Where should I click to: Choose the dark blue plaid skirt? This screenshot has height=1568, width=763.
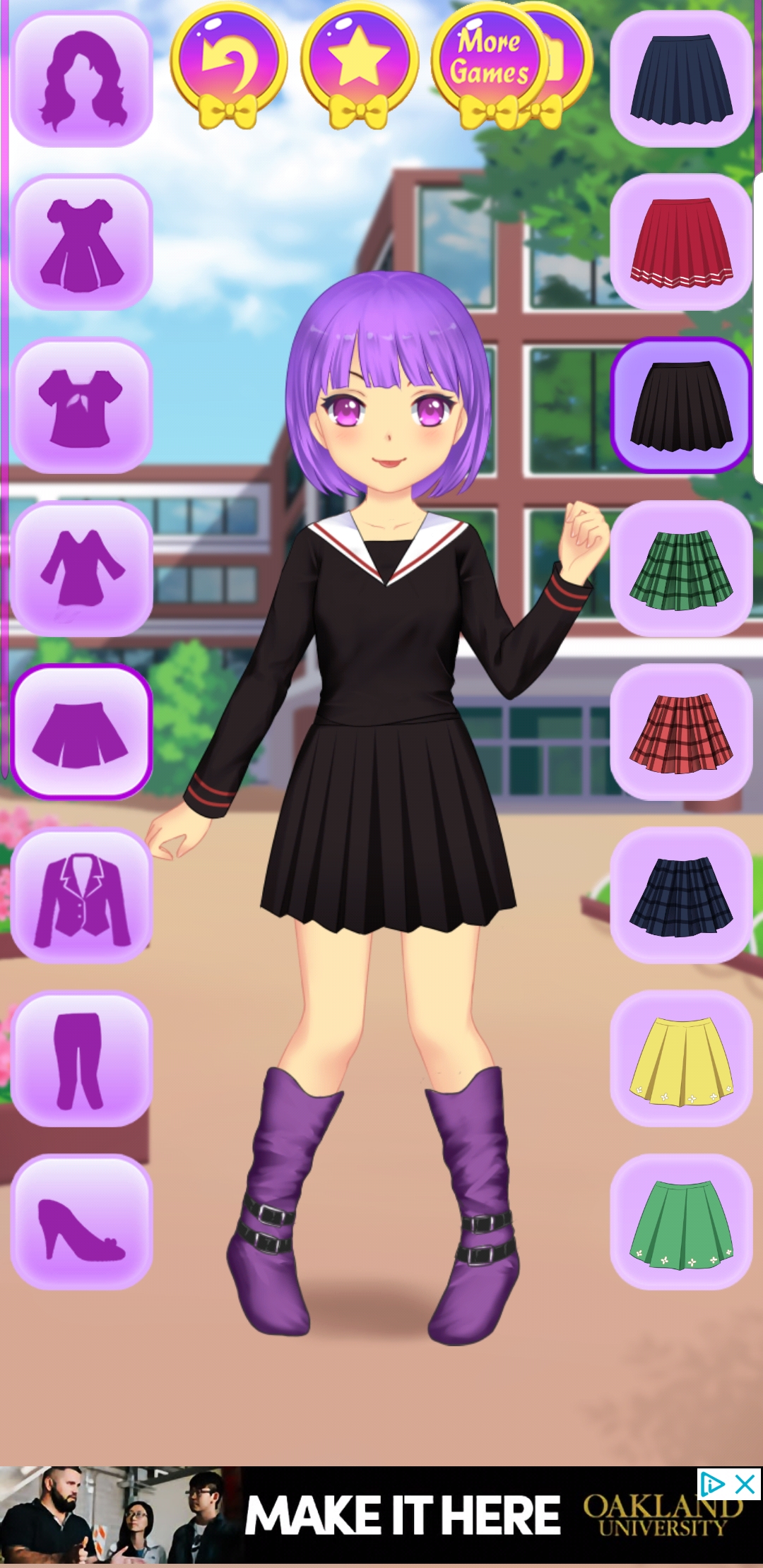coord(681,896)
